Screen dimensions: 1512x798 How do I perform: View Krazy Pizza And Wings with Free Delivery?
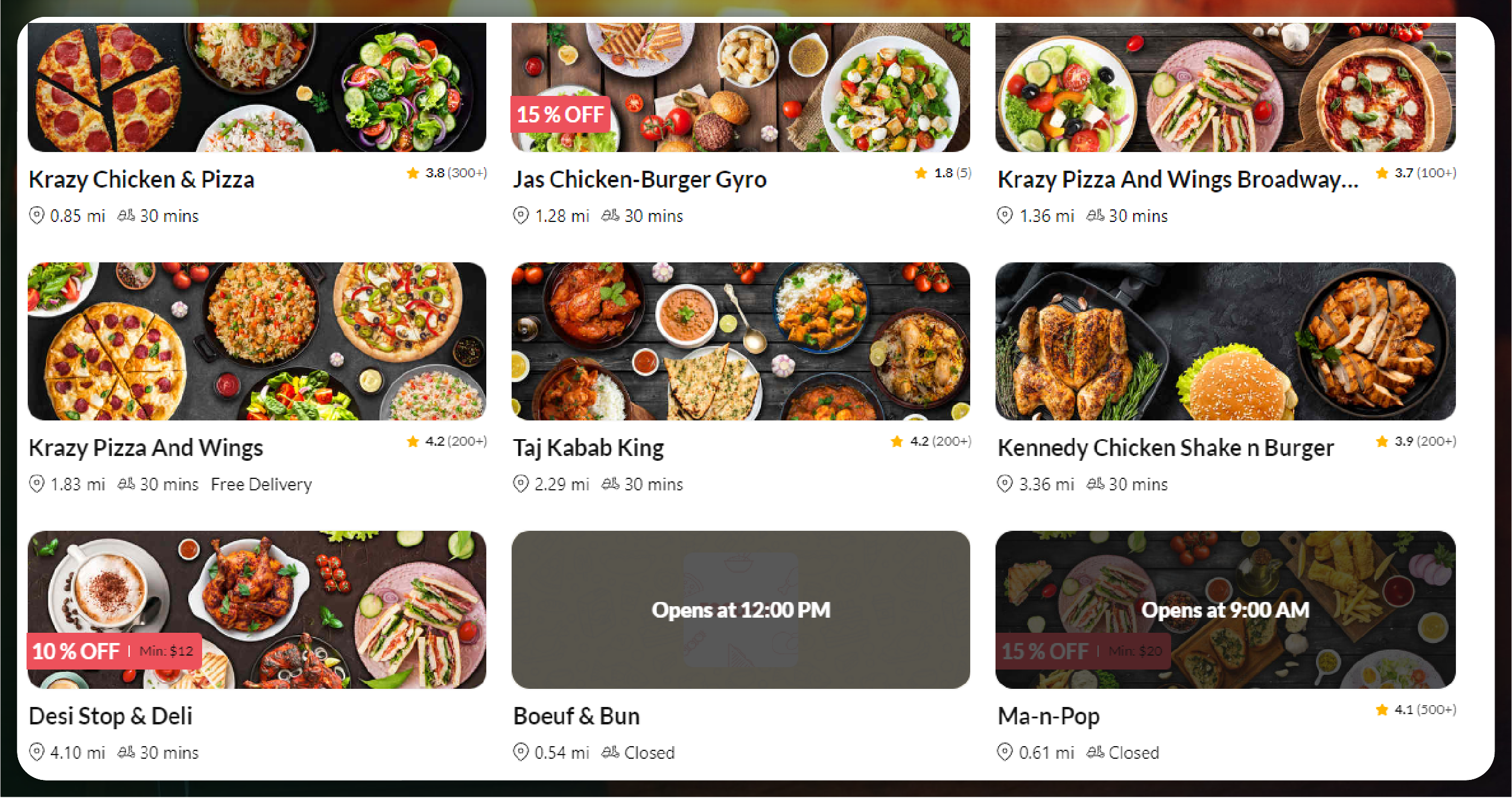pyautogui.click(x=256, y=341)
